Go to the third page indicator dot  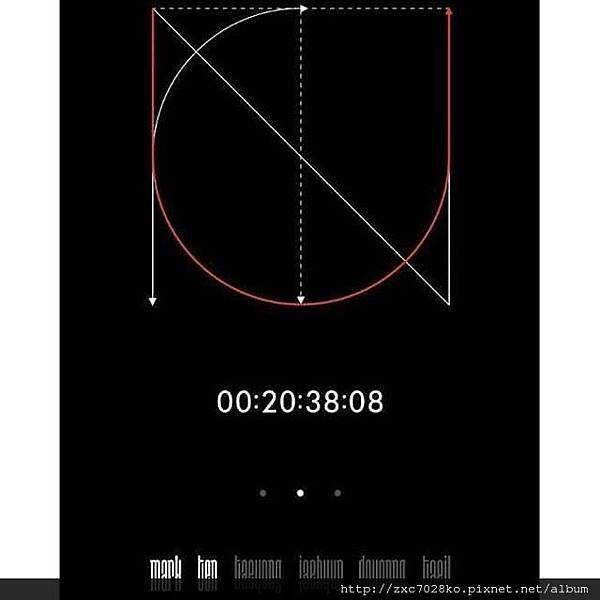coord(337,493)
